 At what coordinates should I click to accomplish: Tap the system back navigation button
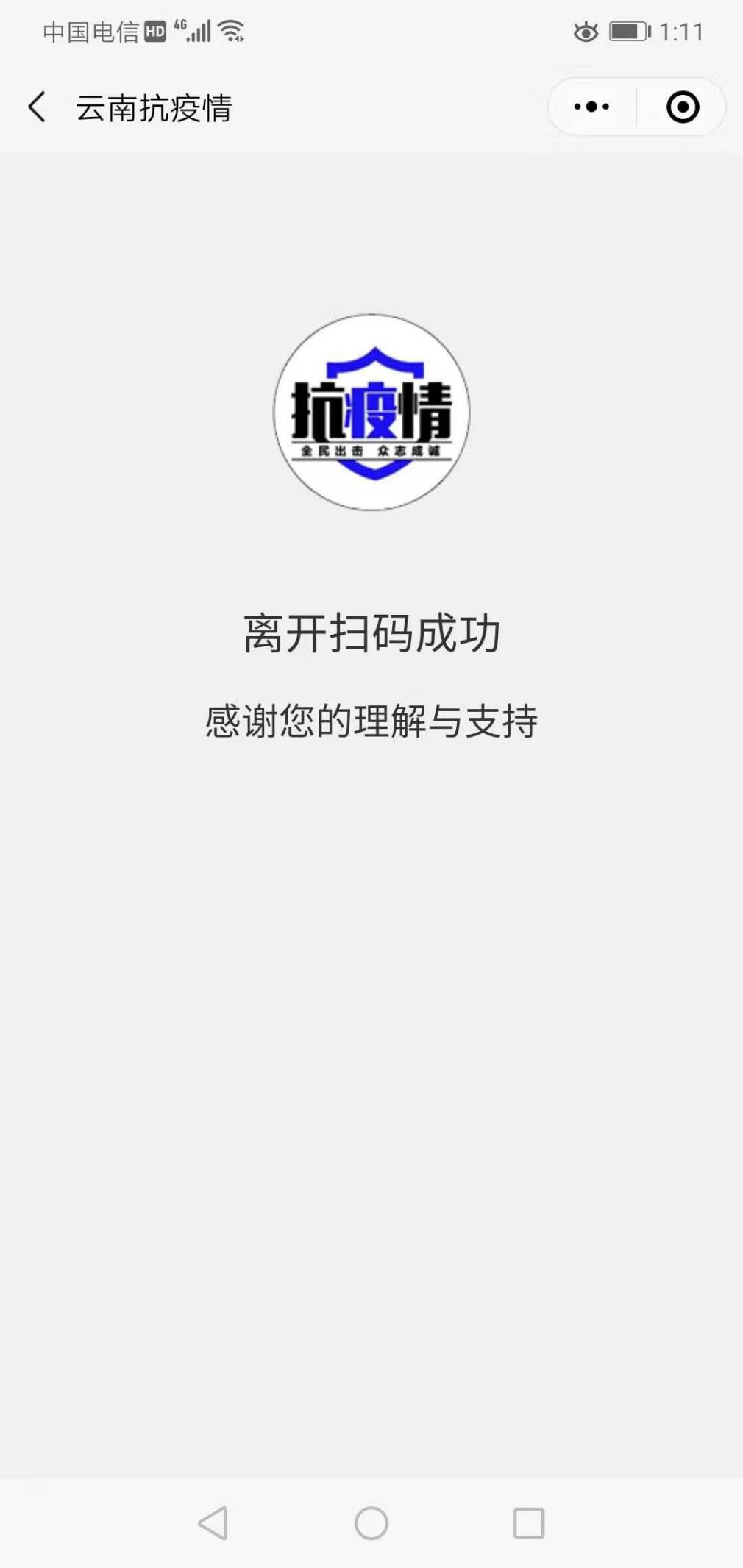[213, 1522]
